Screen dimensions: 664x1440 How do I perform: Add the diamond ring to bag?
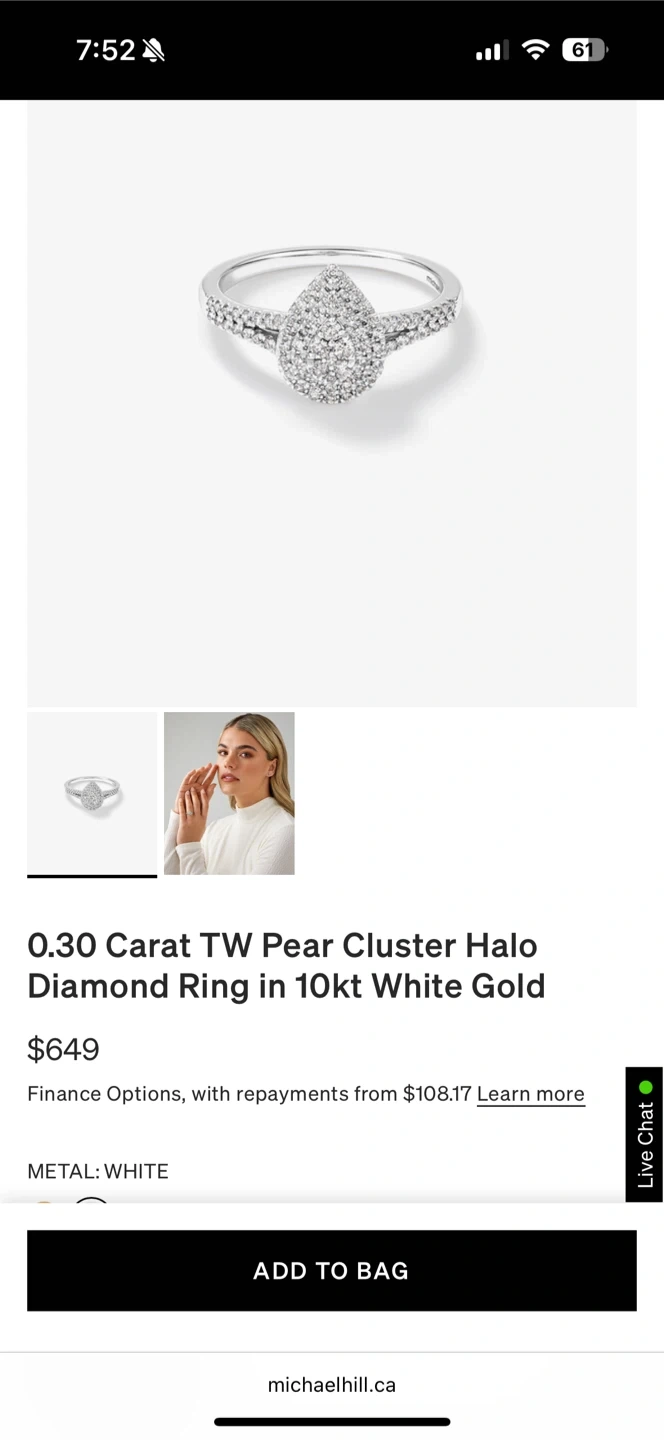[331, 1270]
